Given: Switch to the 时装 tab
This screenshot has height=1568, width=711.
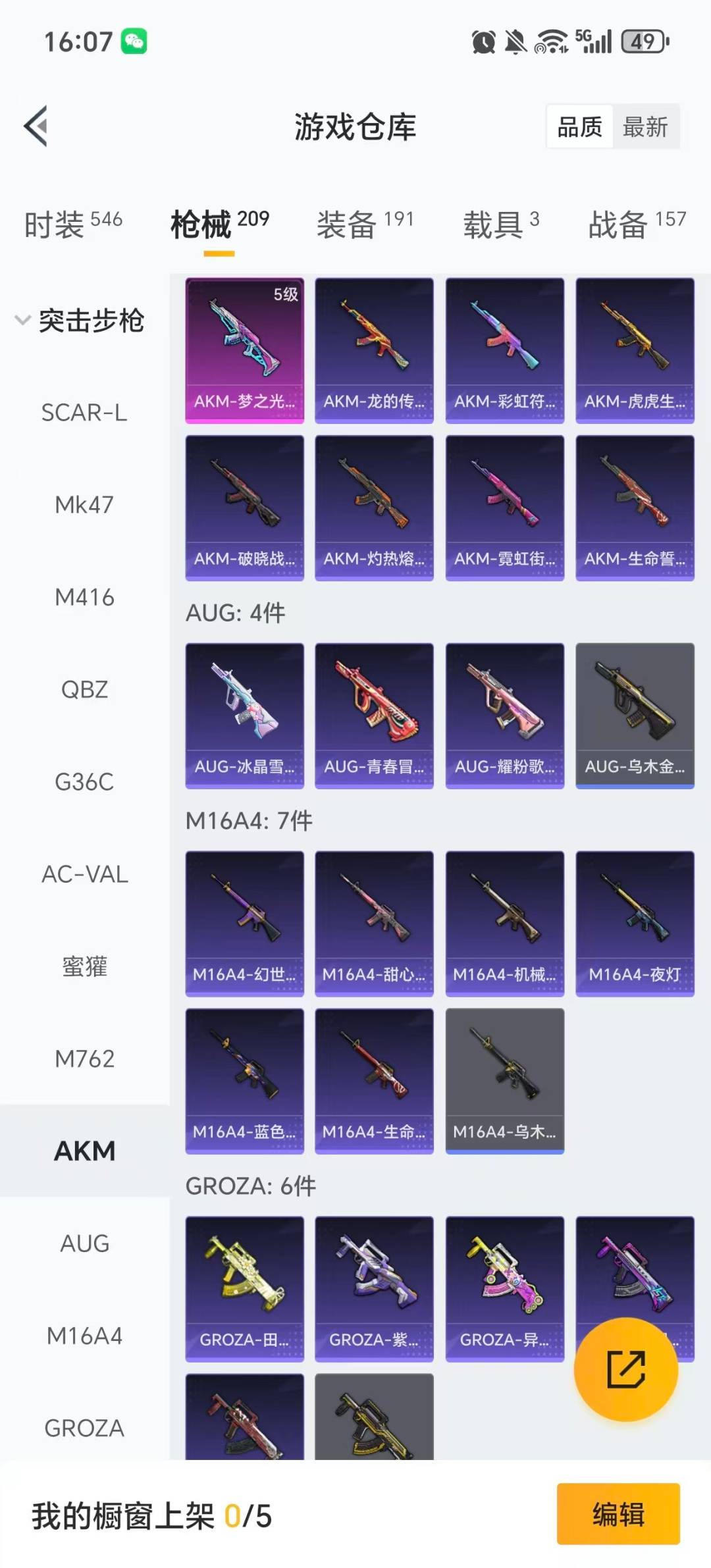Looking at the screenshot, I should click(72, 224).
